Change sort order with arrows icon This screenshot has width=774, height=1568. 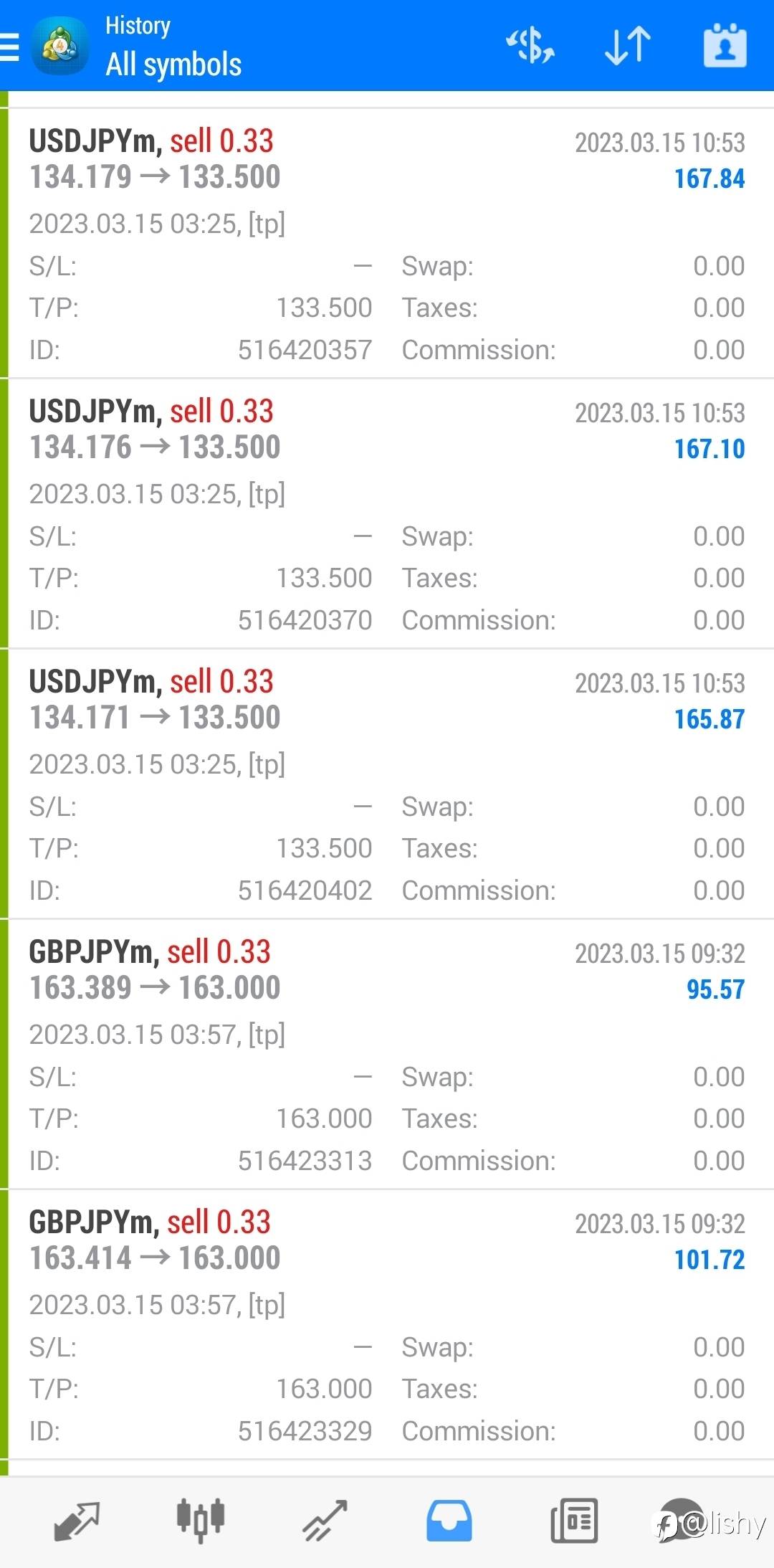click(x=628, y=46)
